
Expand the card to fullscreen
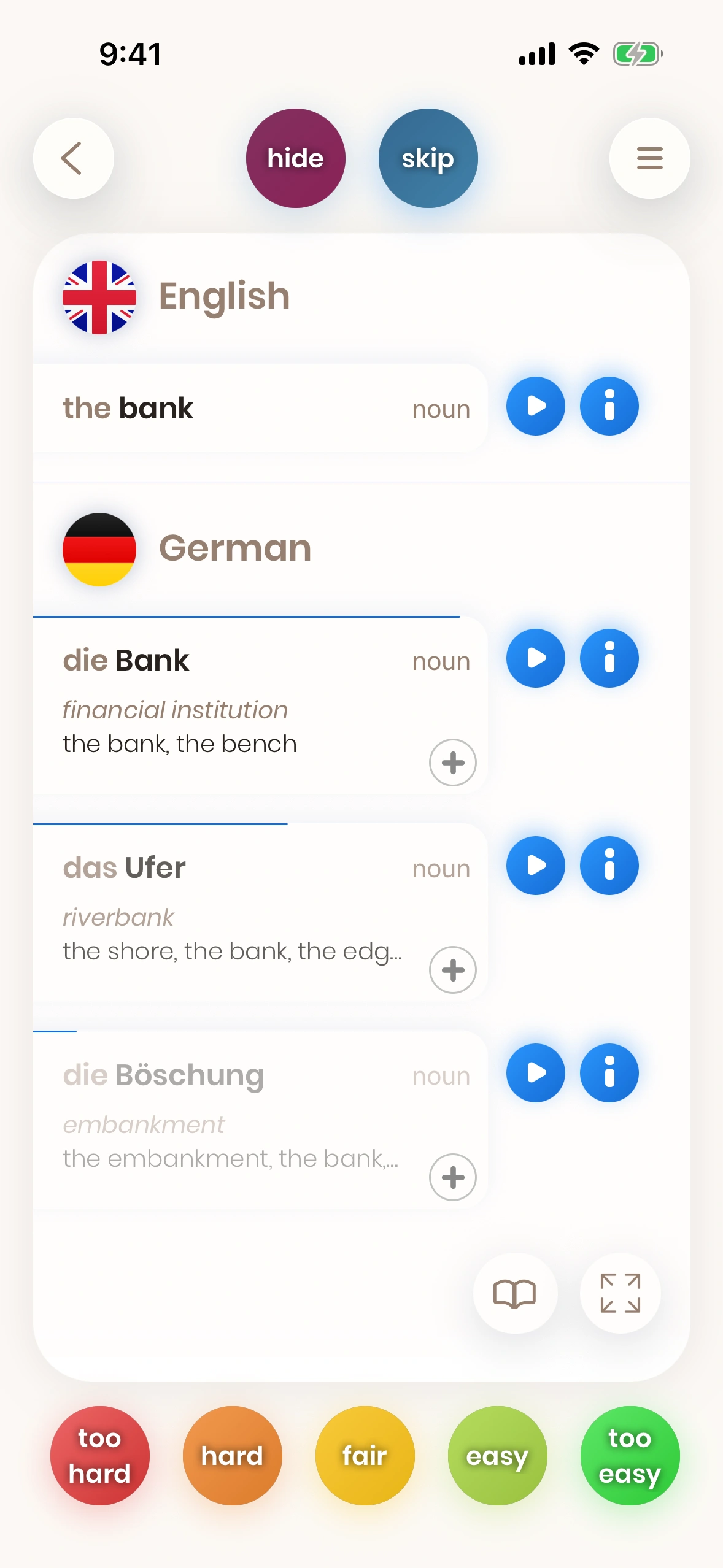tap(620, 1293)
